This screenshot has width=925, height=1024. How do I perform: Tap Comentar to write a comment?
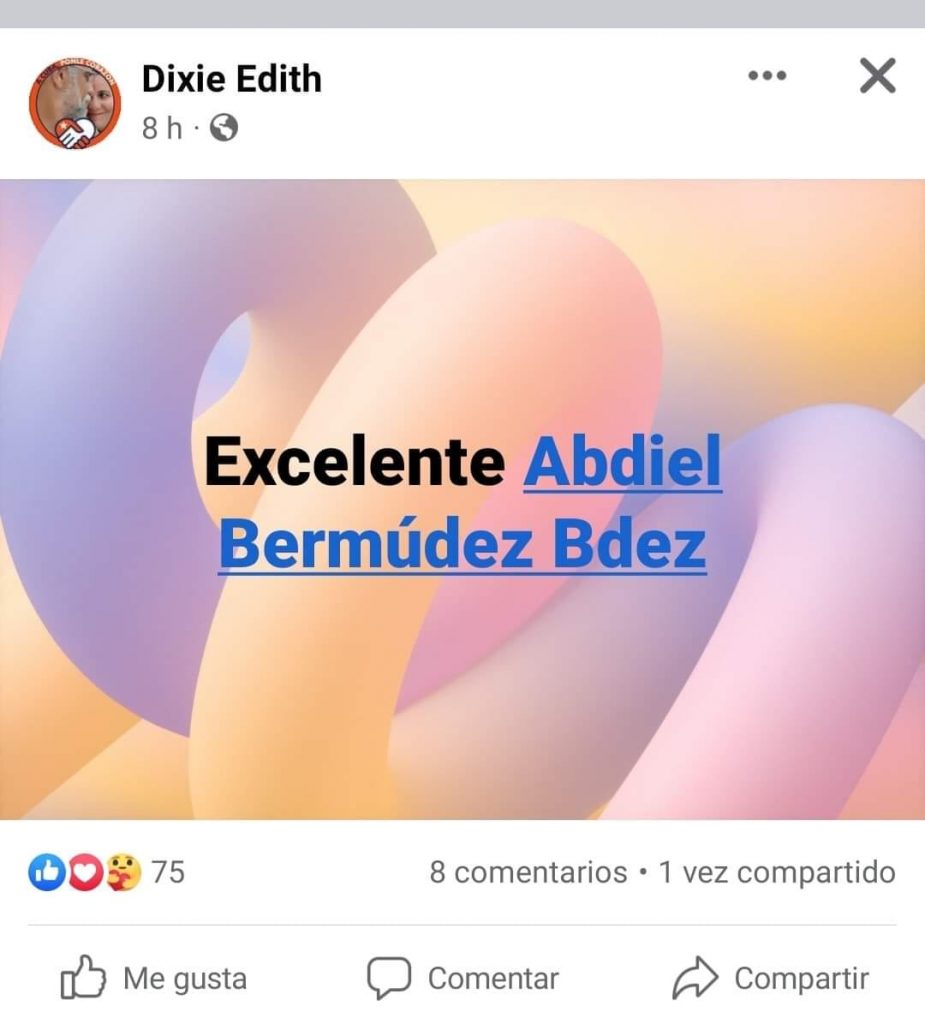pyautogui.click(x=462, y=977)
